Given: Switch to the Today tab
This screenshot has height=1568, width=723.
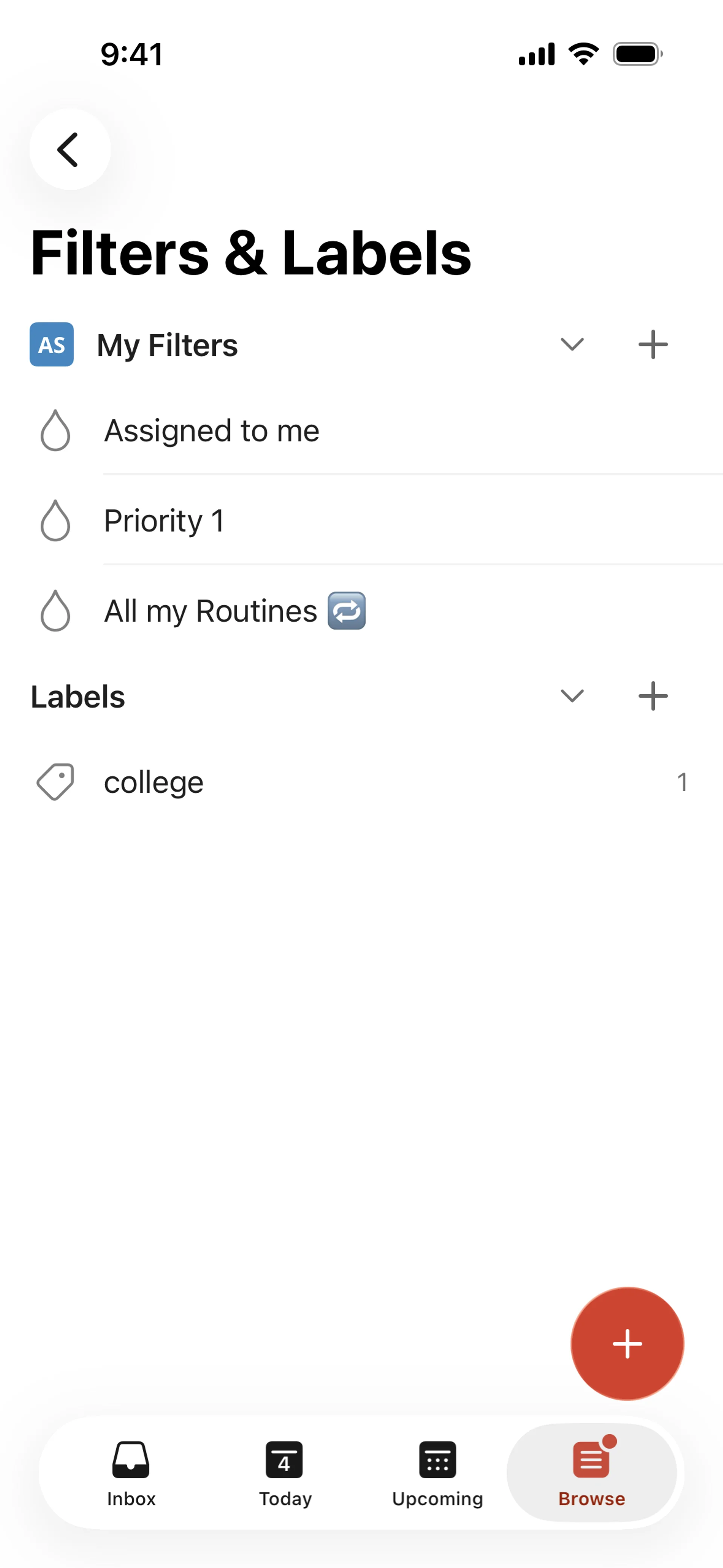Looking at the screenshot, I should [x=285, y=1472].
